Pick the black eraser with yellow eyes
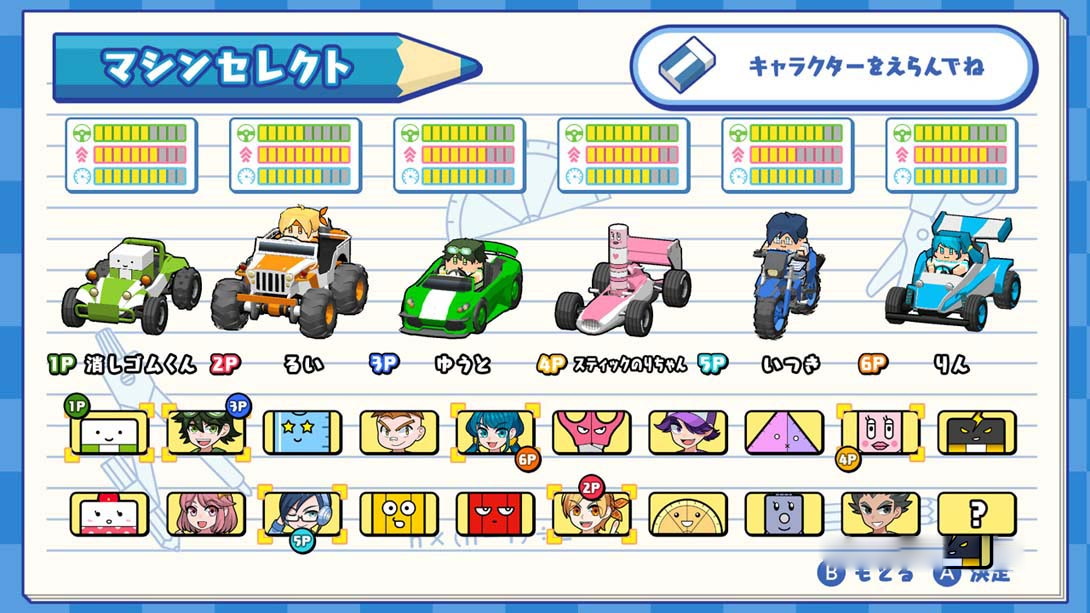Screen dimensions: 1090x613 point(977,433)
